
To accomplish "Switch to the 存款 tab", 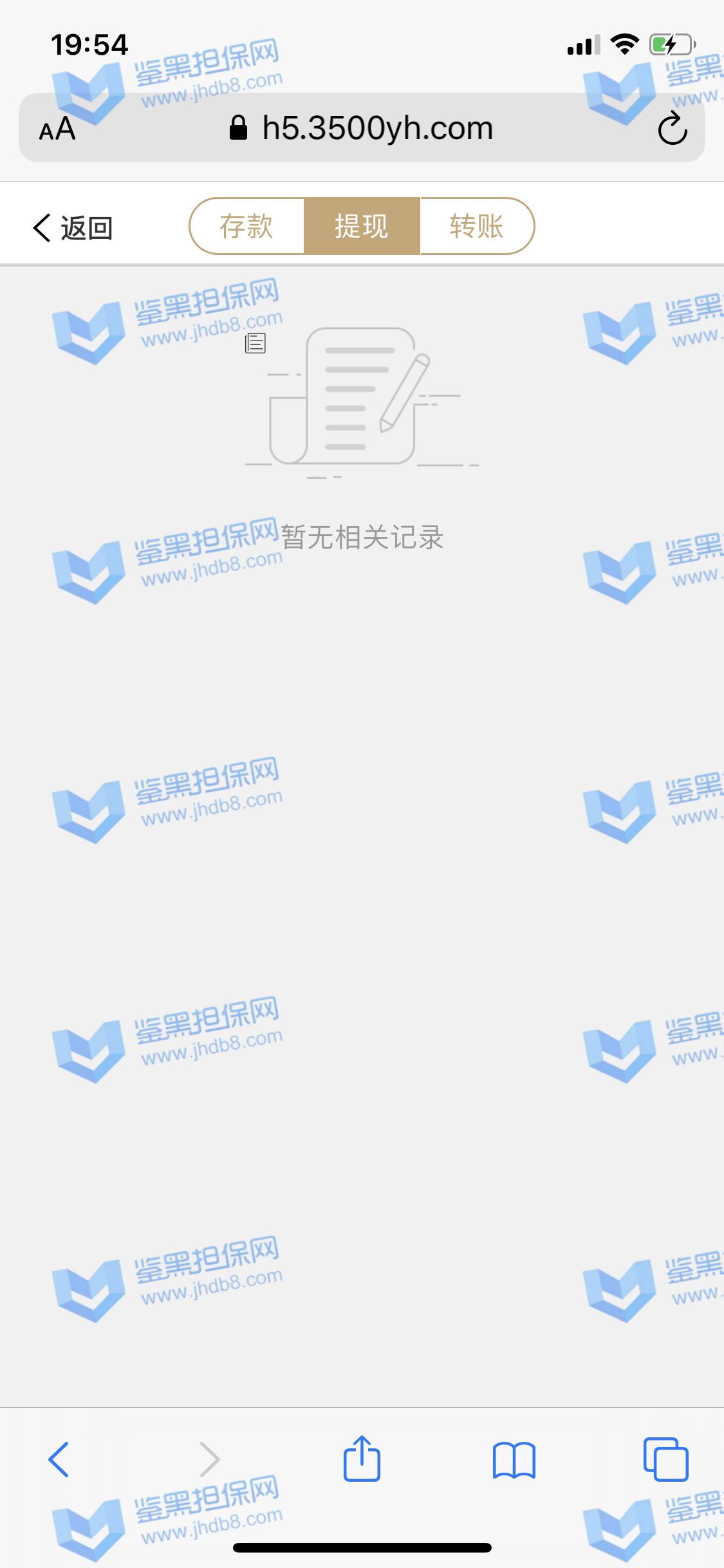I will (246, 227).
